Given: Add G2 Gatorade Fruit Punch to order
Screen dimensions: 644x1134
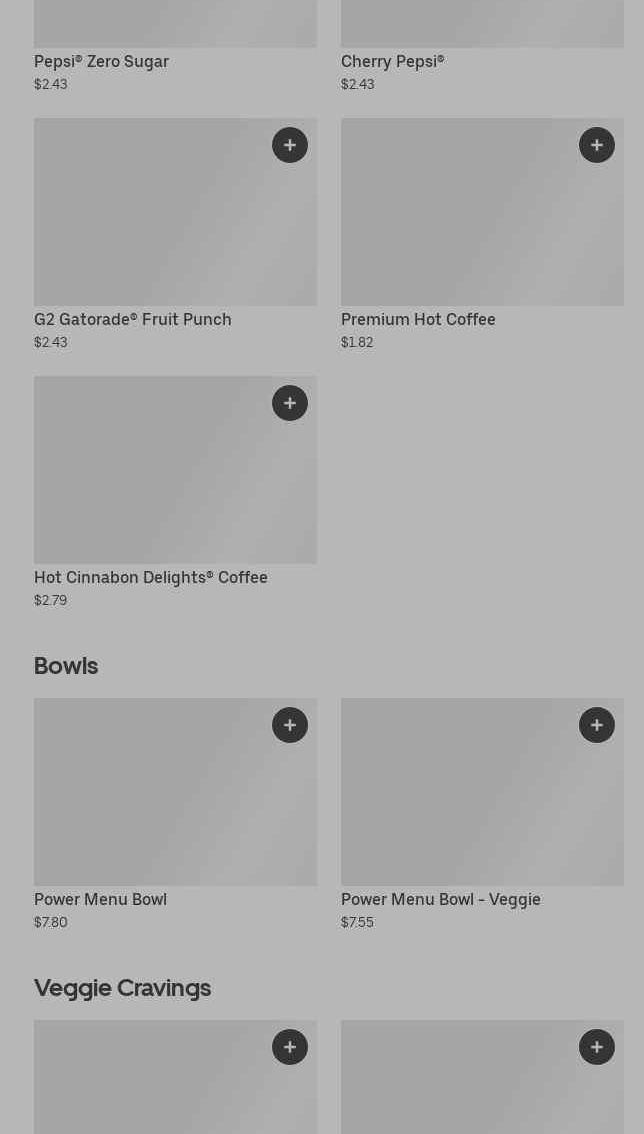Looking at the screenshot, I should pos(290,145).
